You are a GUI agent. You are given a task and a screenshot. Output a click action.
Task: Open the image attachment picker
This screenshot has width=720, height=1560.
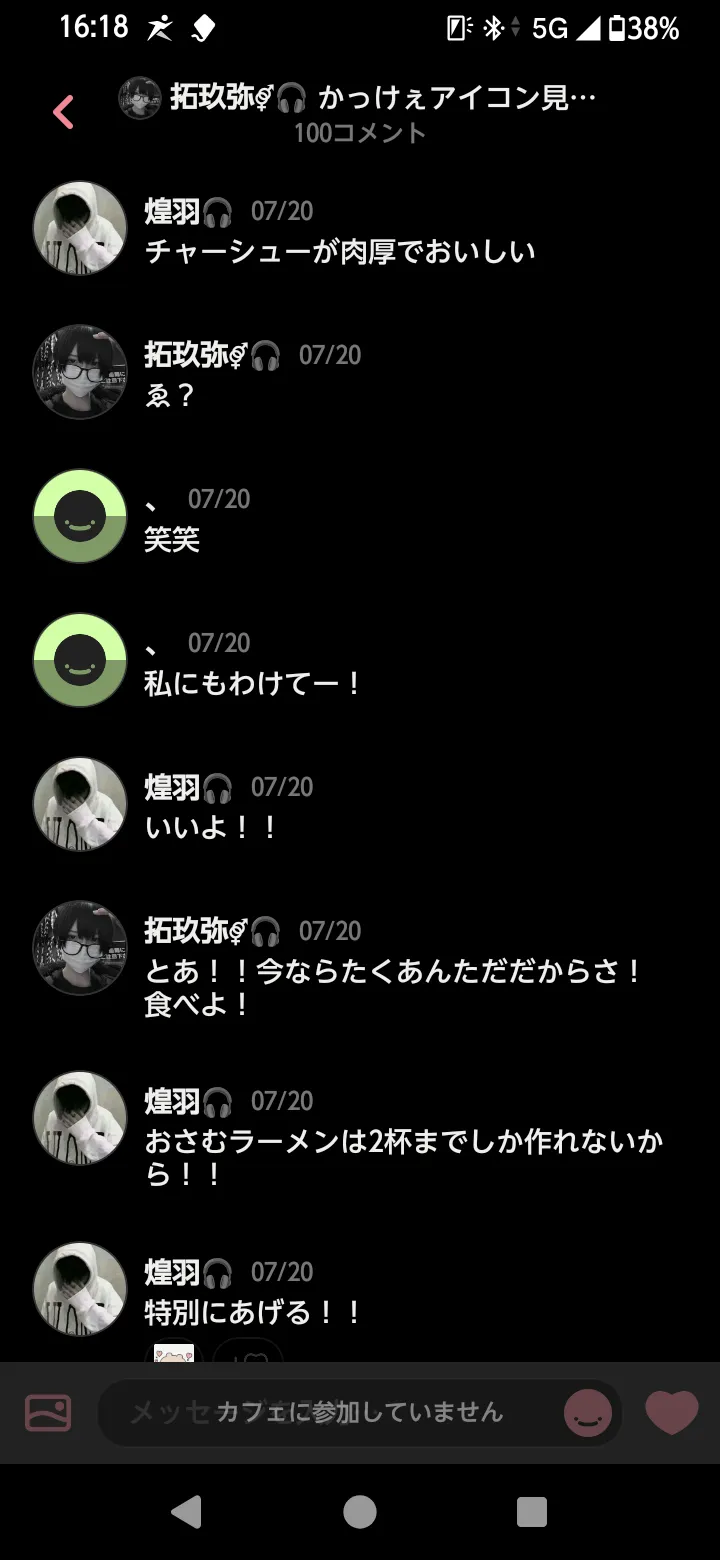(48, 1412)
